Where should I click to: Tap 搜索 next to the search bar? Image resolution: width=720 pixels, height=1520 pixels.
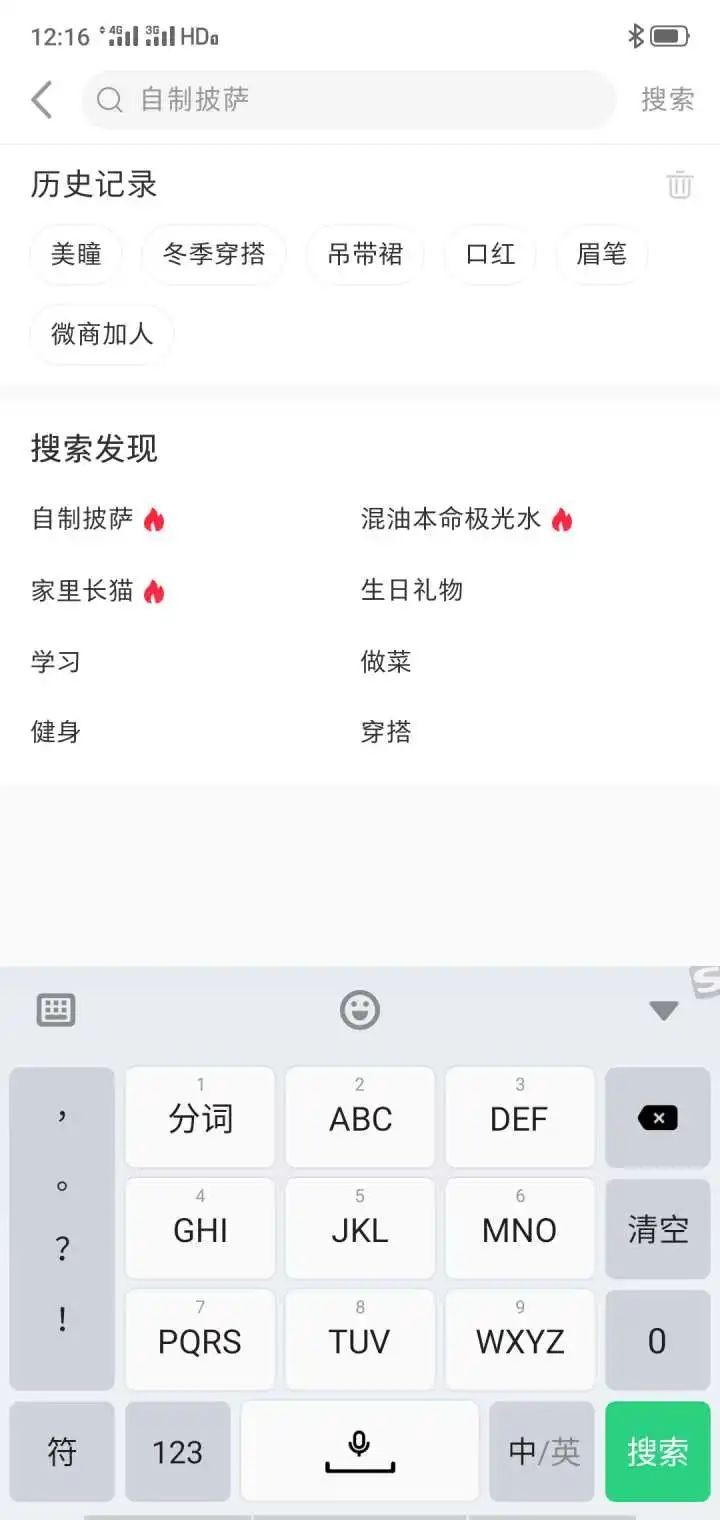666,99
